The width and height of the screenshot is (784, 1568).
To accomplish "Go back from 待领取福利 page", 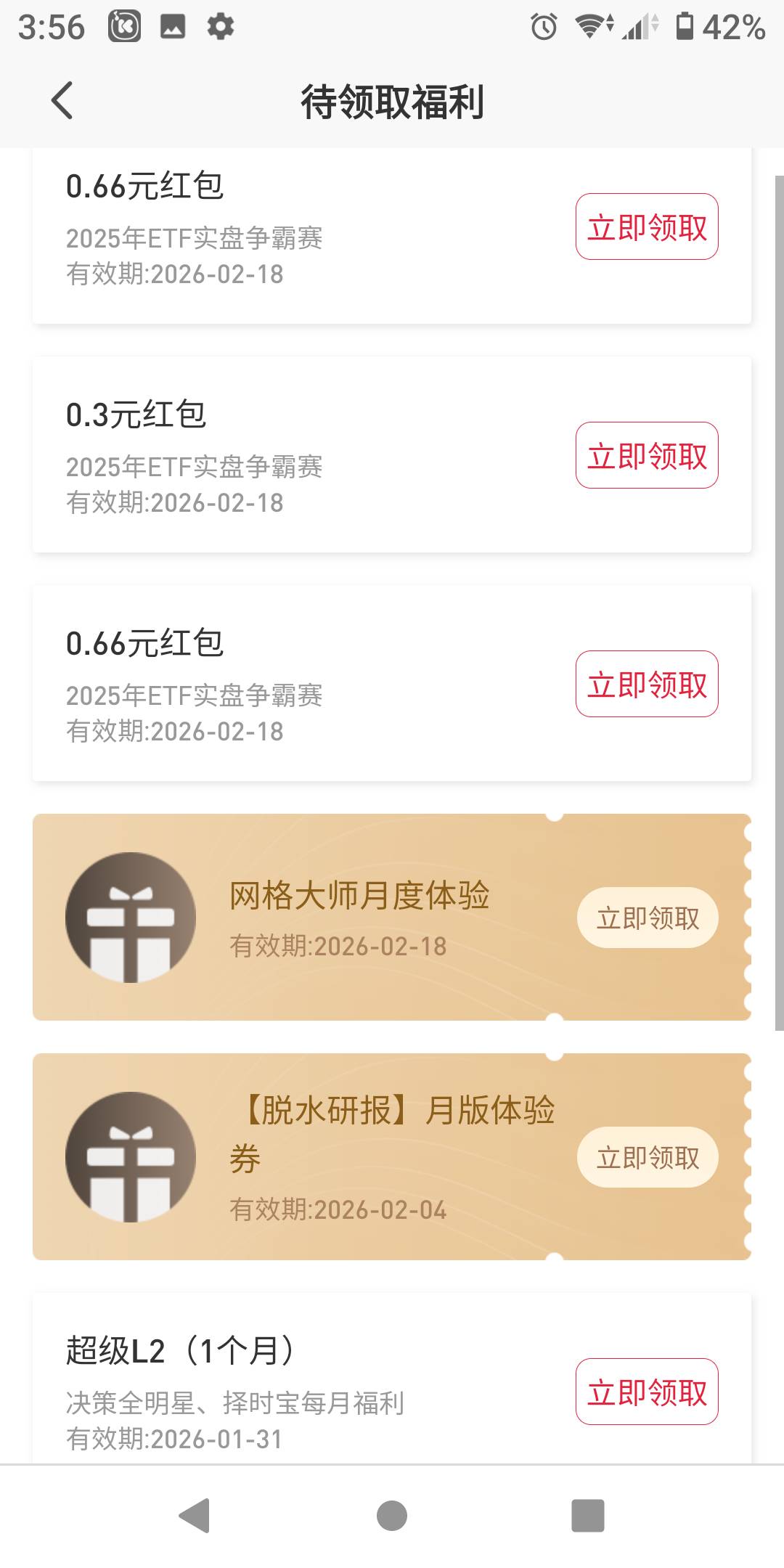I will coord(62,100).
